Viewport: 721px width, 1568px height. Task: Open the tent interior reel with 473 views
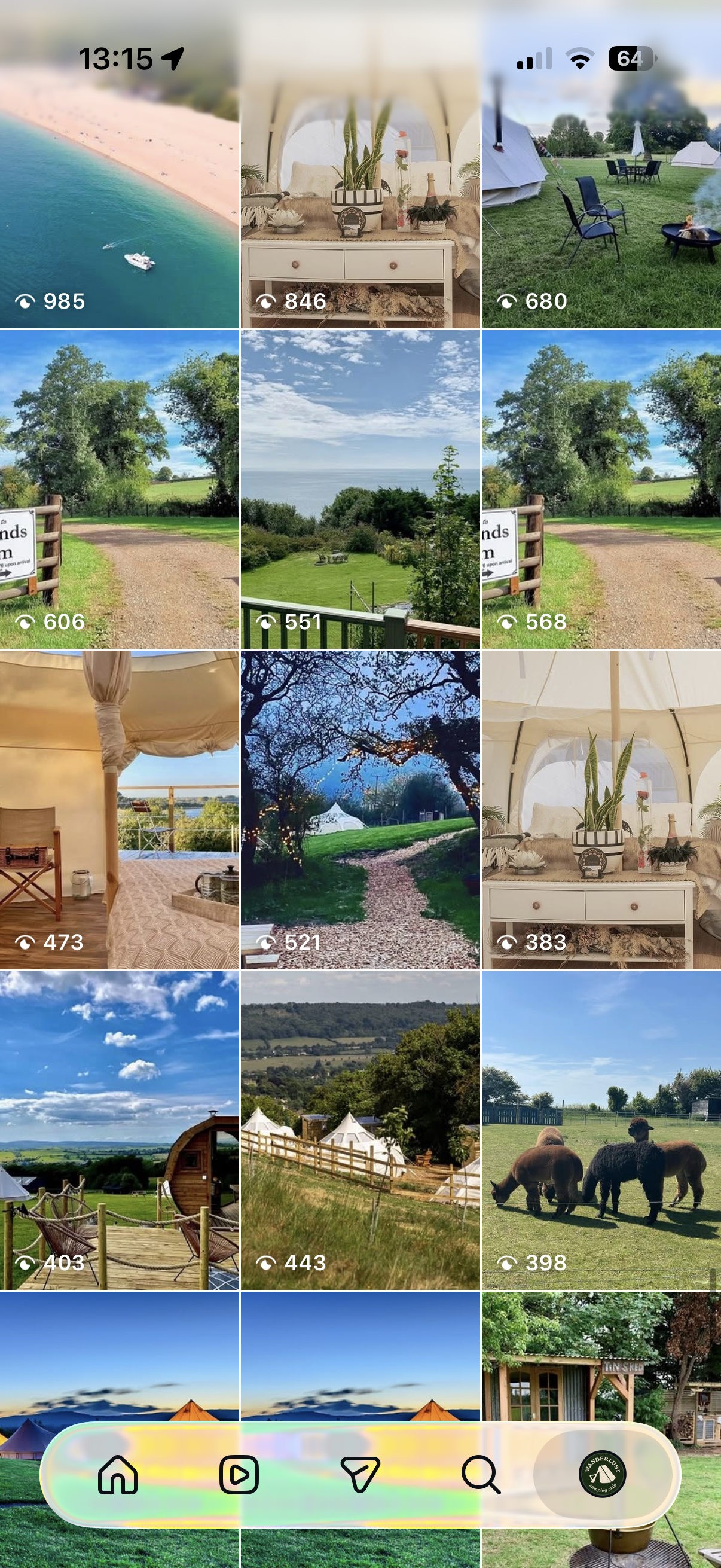coord(119,810)
